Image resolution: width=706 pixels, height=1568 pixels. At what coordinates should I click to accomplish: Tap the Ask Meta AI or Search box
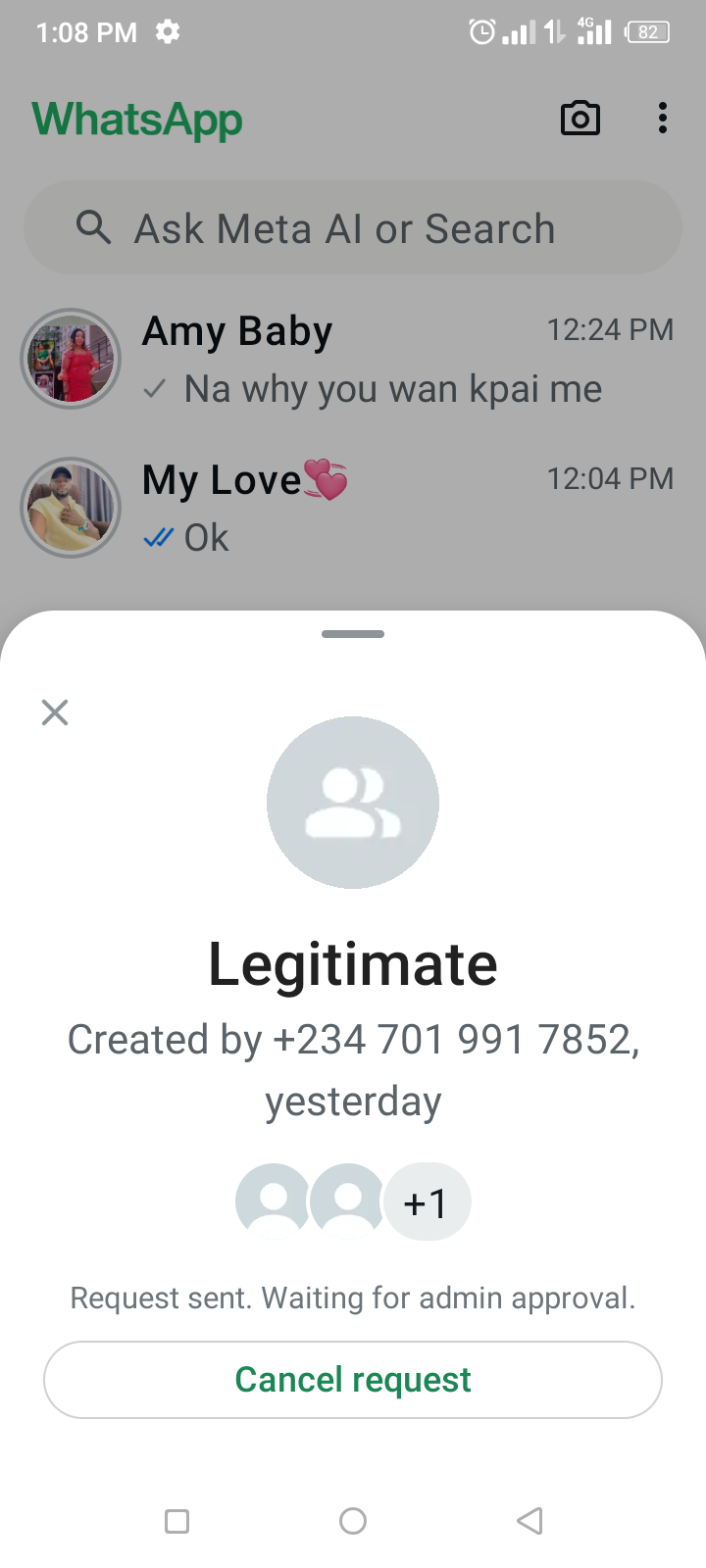353,228
